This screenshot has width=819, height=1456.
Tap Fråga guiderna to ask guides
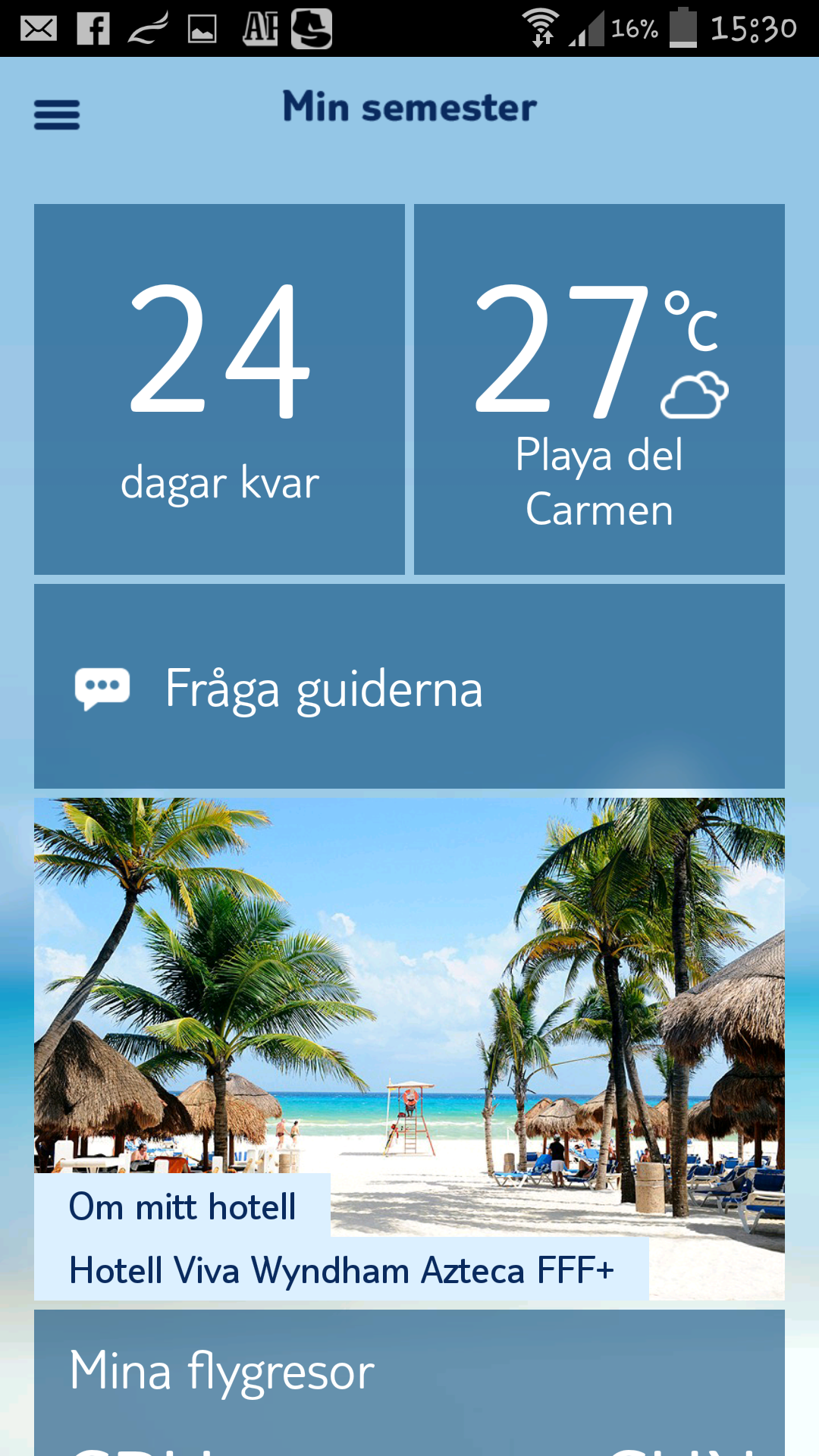409,686
